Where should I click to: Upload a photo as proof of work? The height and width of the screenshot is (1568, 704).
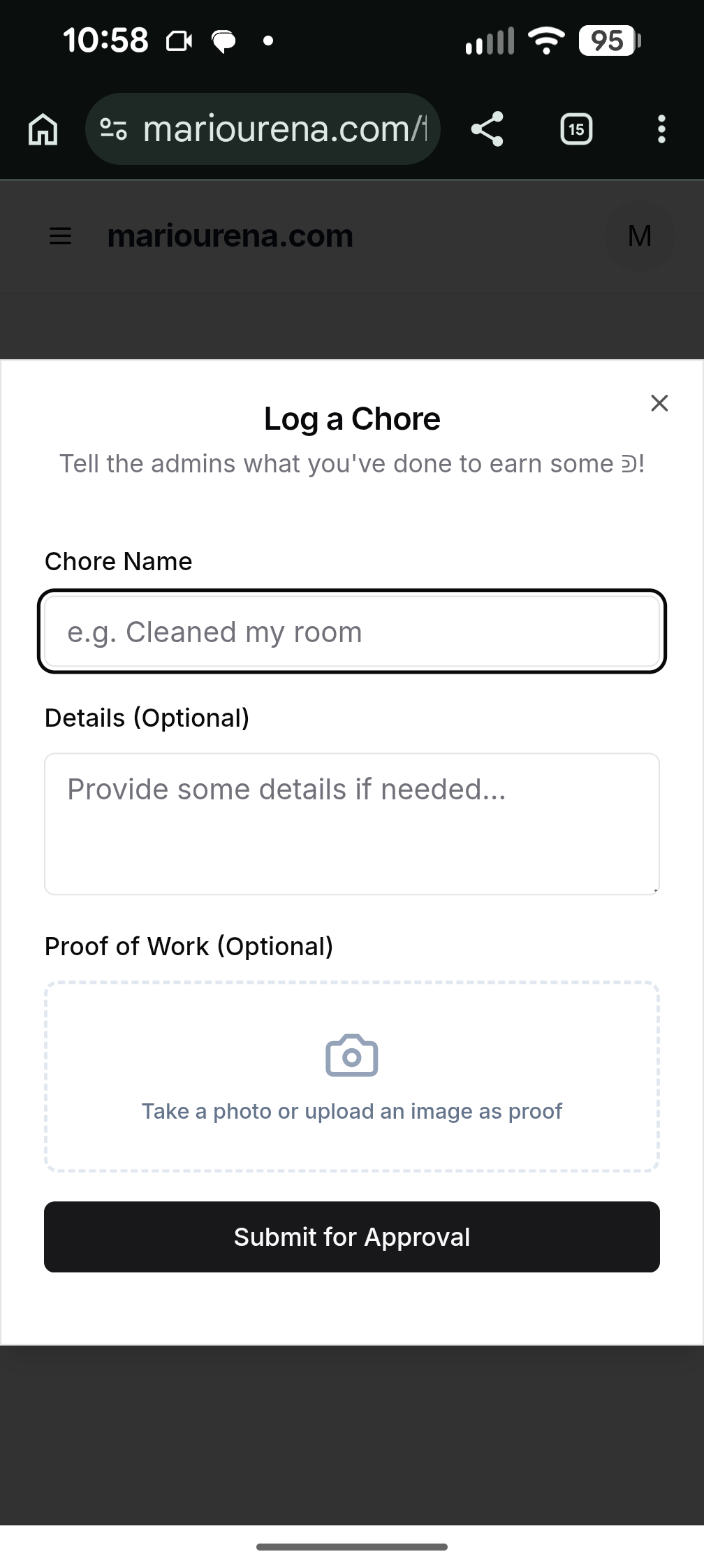[352, 1076]
